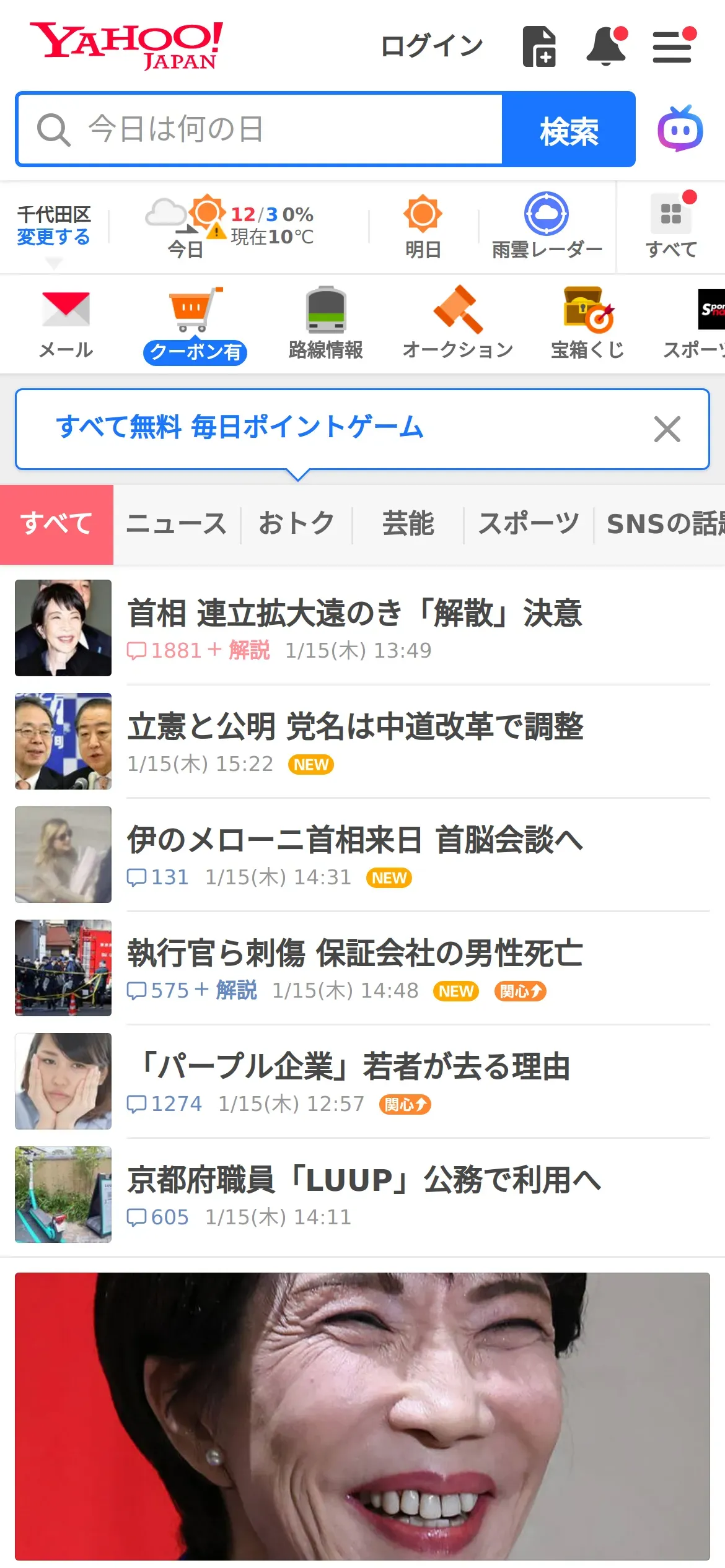Open 立憲と公明 党名は中道改革で調整 story

(355, 727)
